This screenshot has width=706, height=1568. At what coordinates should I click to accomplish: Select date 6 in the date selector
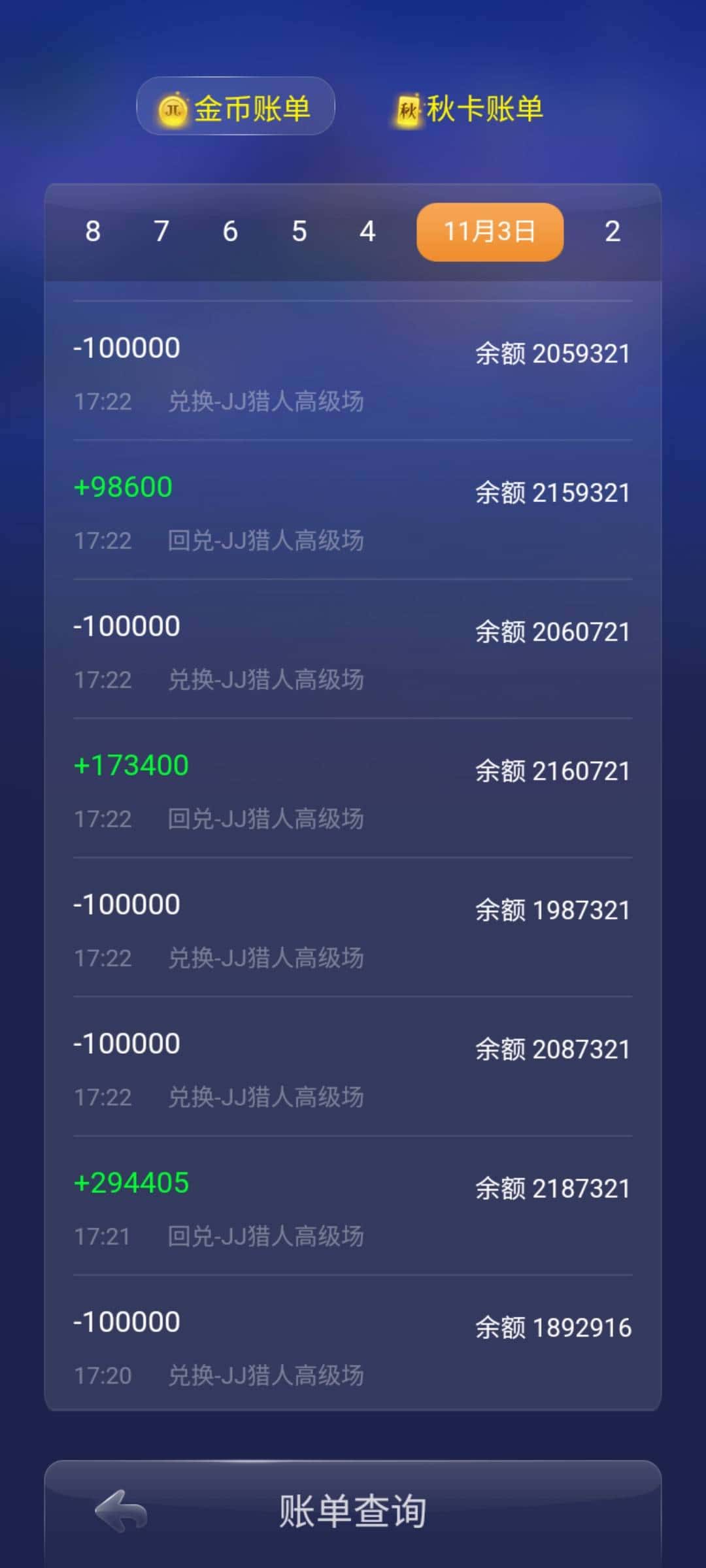[x=229, y=231]
